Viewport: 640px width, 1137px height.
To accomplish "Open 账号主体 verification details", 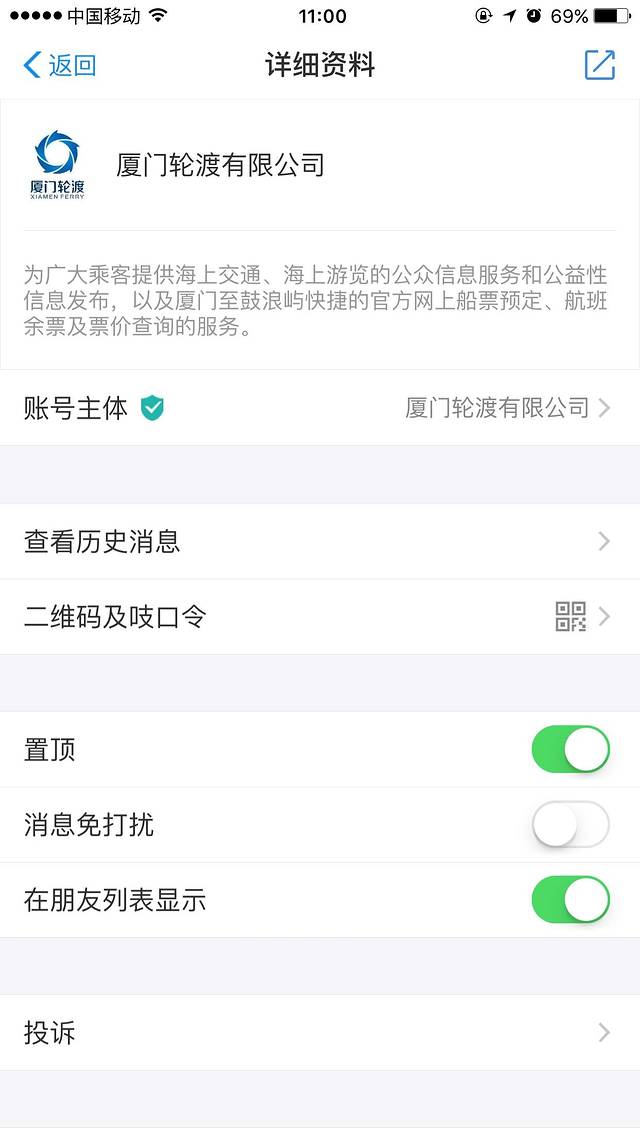I will click(320, 408).
